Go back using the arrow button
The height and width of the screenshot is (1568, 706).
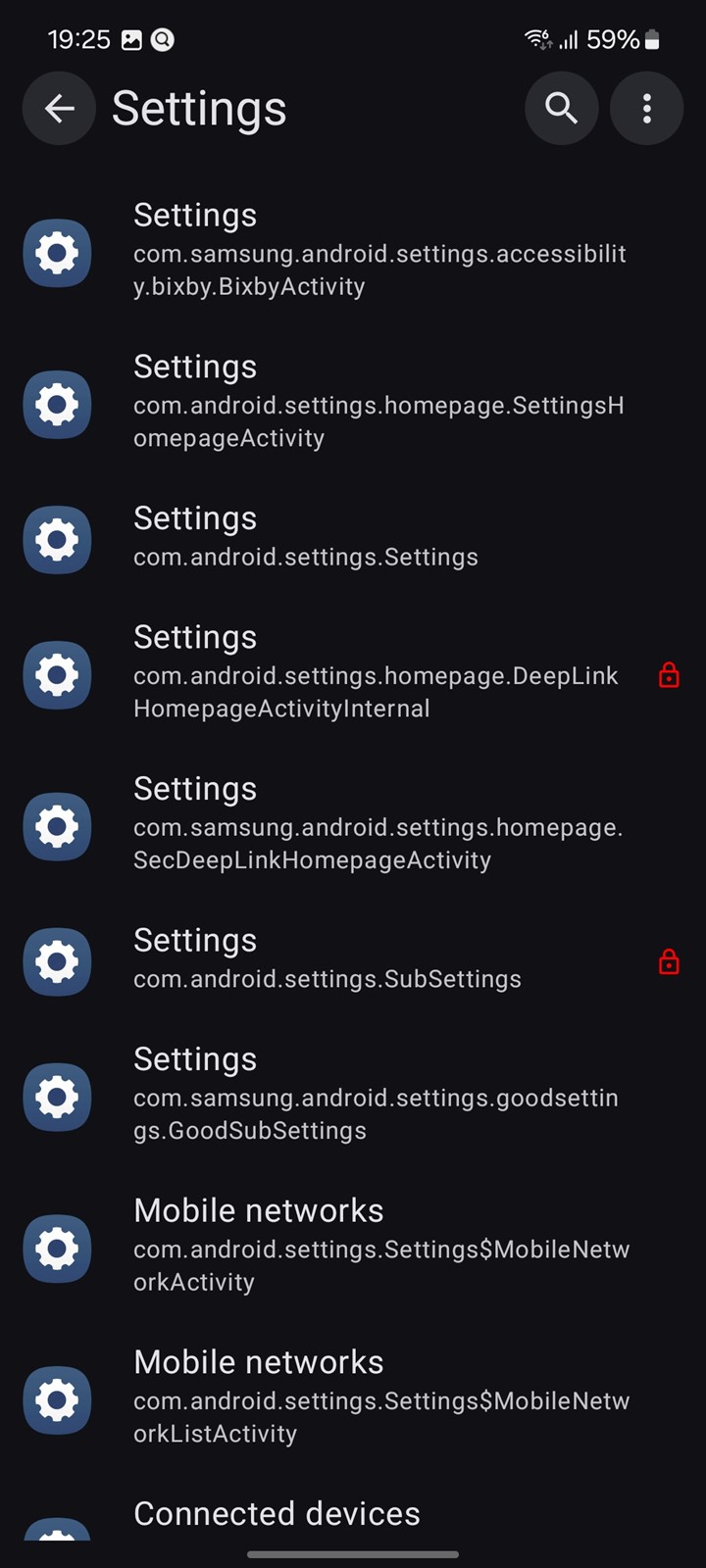[59, 108]
